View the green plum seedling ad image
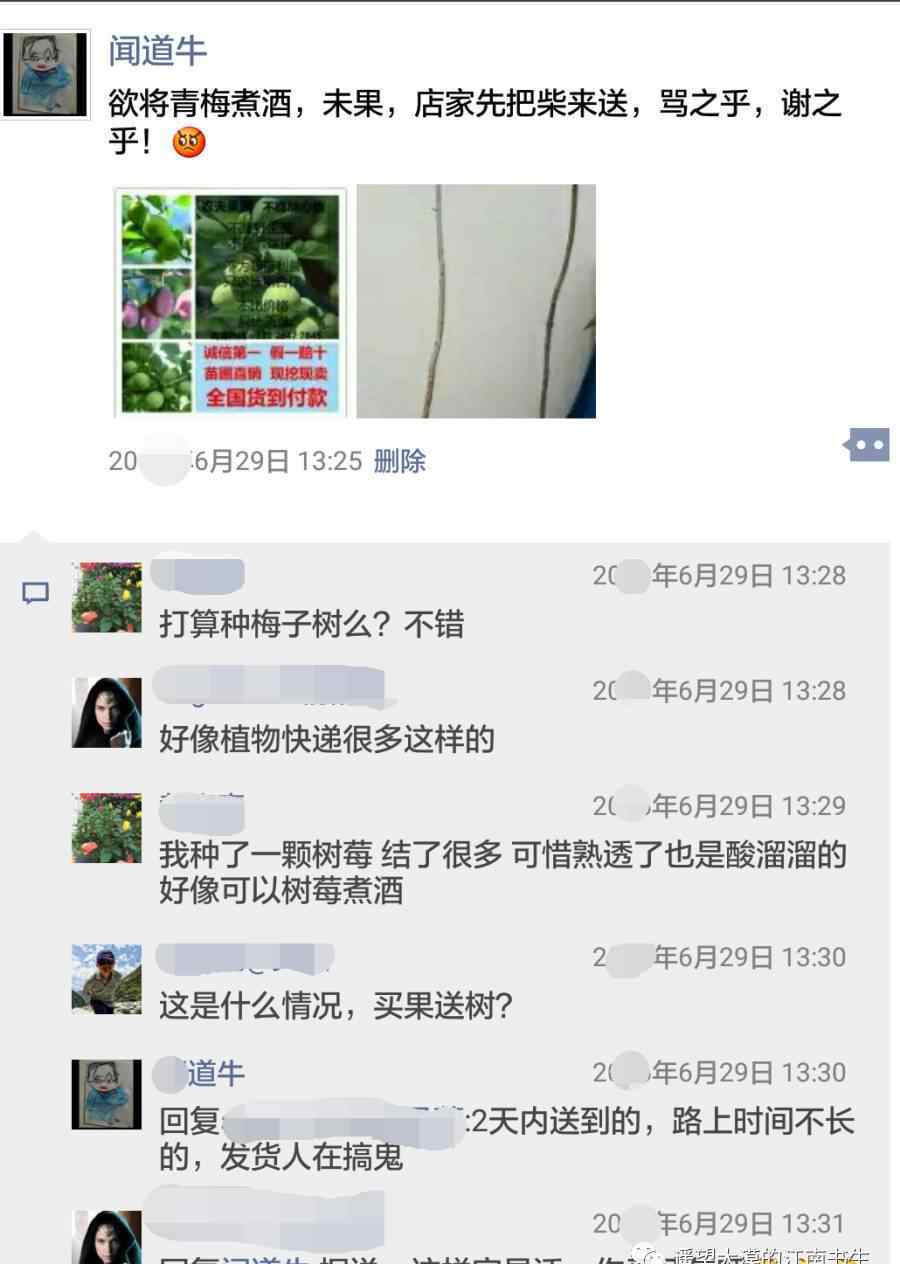 [231, 301]
